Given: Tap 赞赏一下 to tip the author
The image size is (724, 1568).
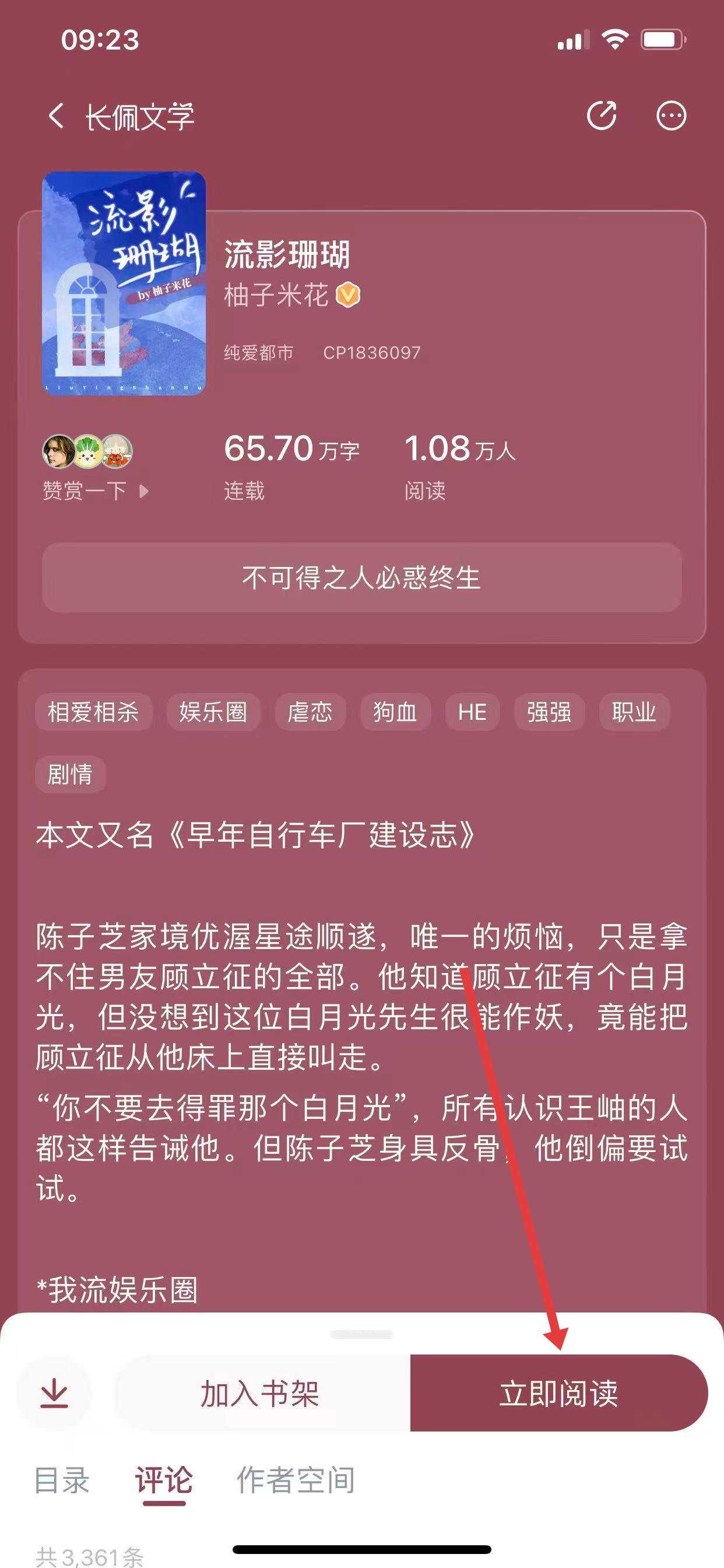Looking at the screenshot, I should coord(94,491).
